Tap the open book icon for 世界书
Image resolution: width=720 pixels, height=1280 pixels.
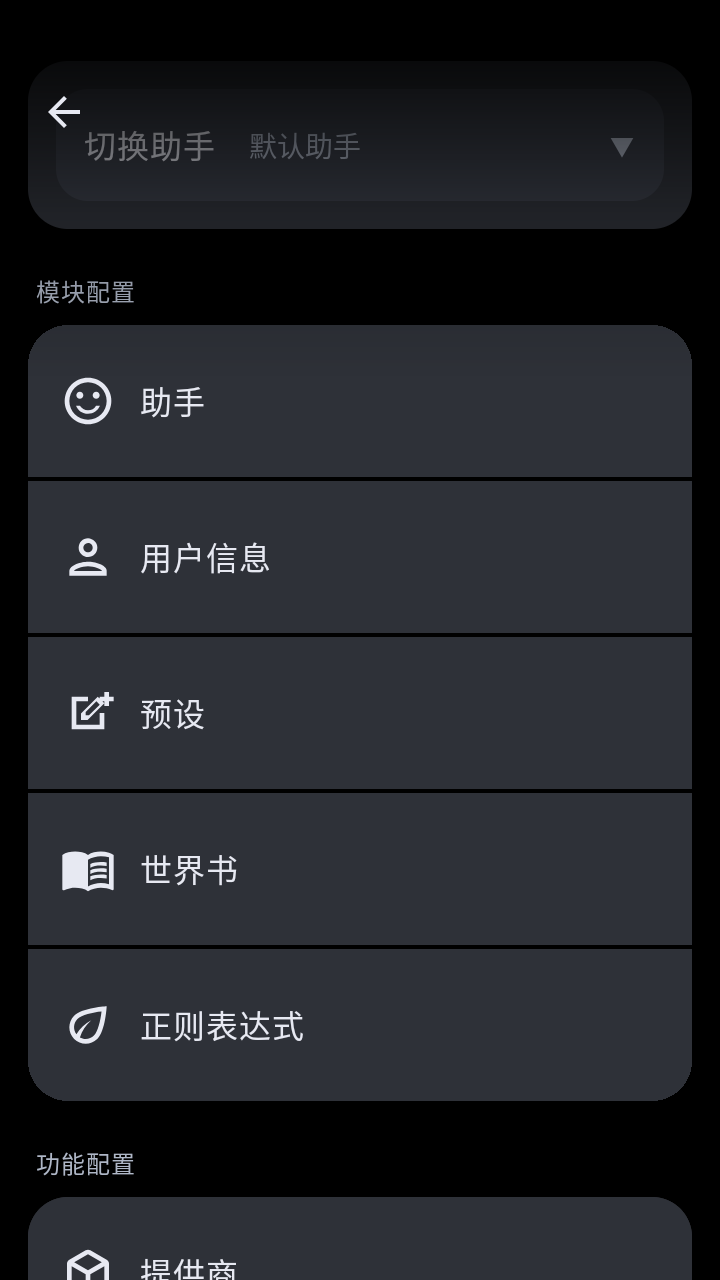(x=88, y=869)
